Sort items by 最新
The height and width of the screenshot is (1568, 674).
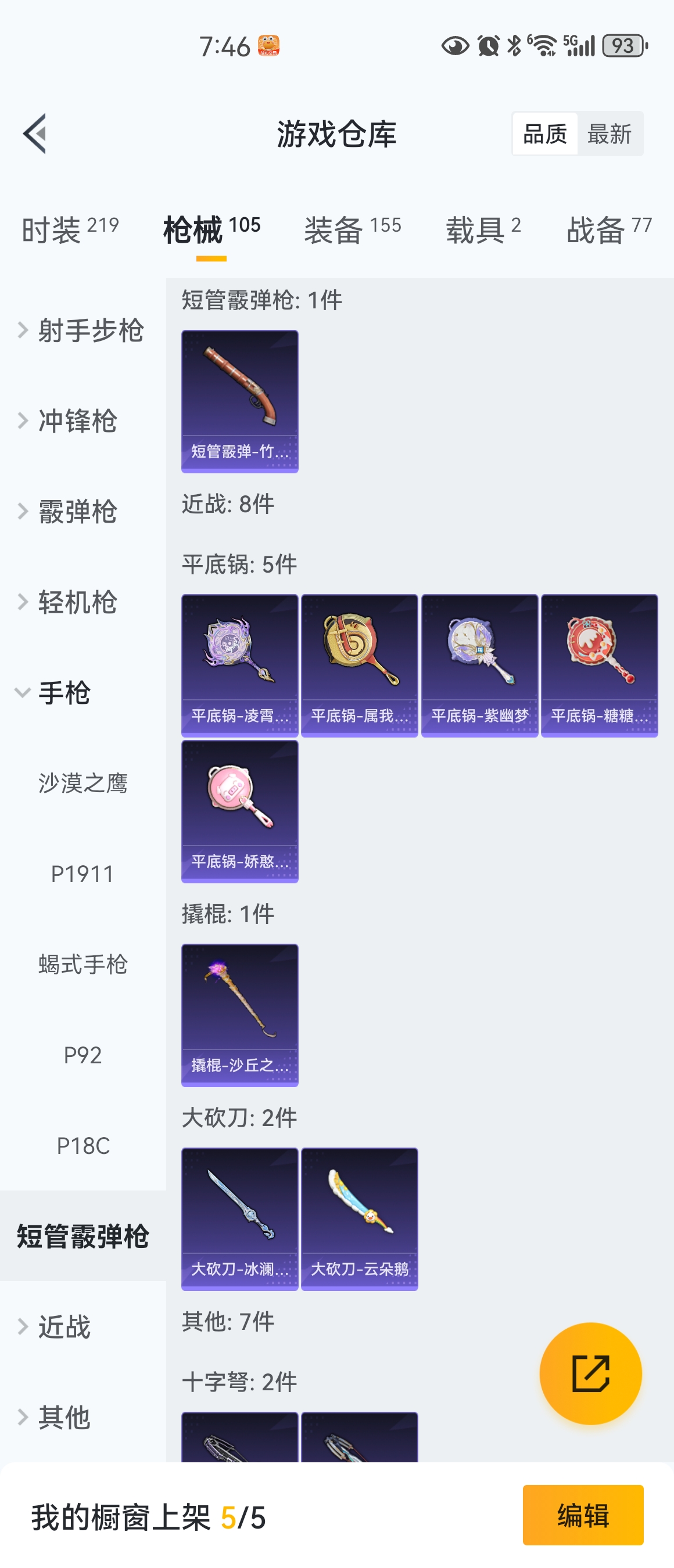pyautogui.click(x=609, y=134)
